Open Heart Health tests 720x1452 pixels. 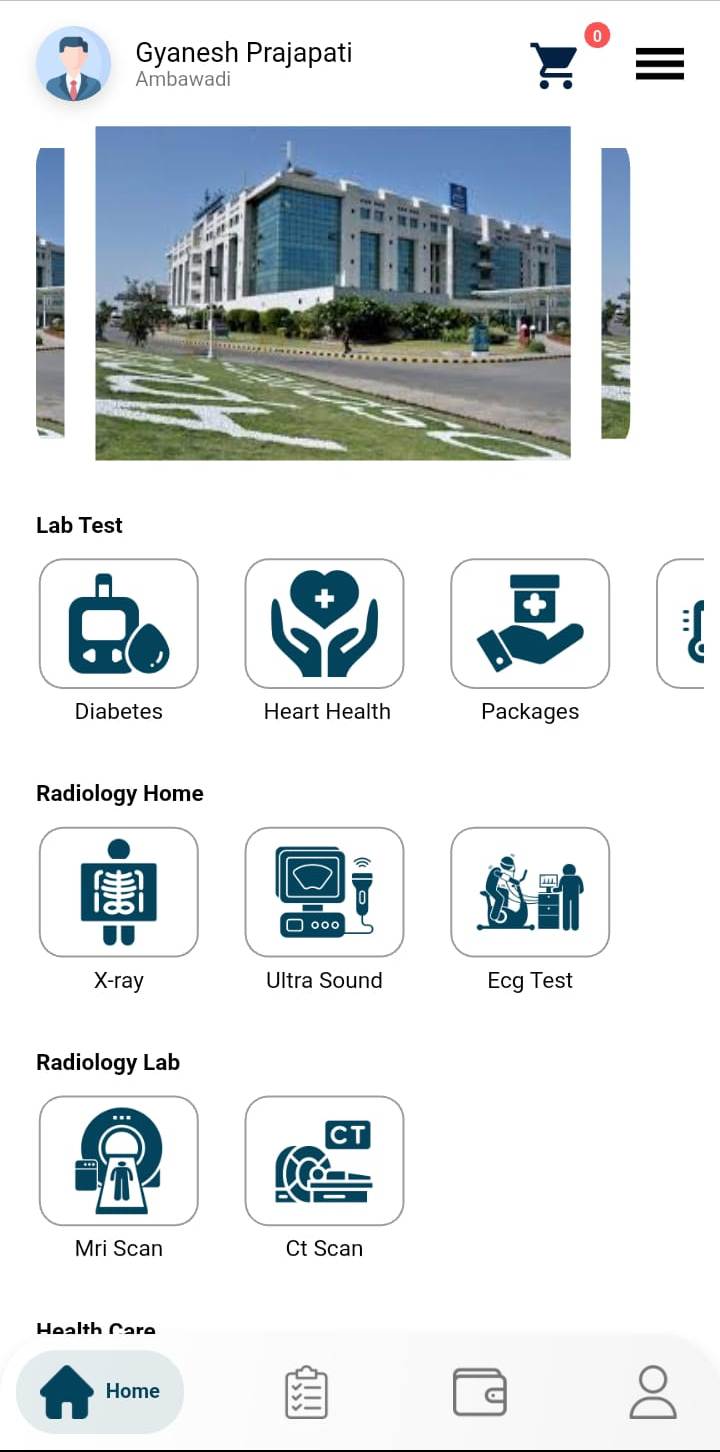tap(325, 624)
